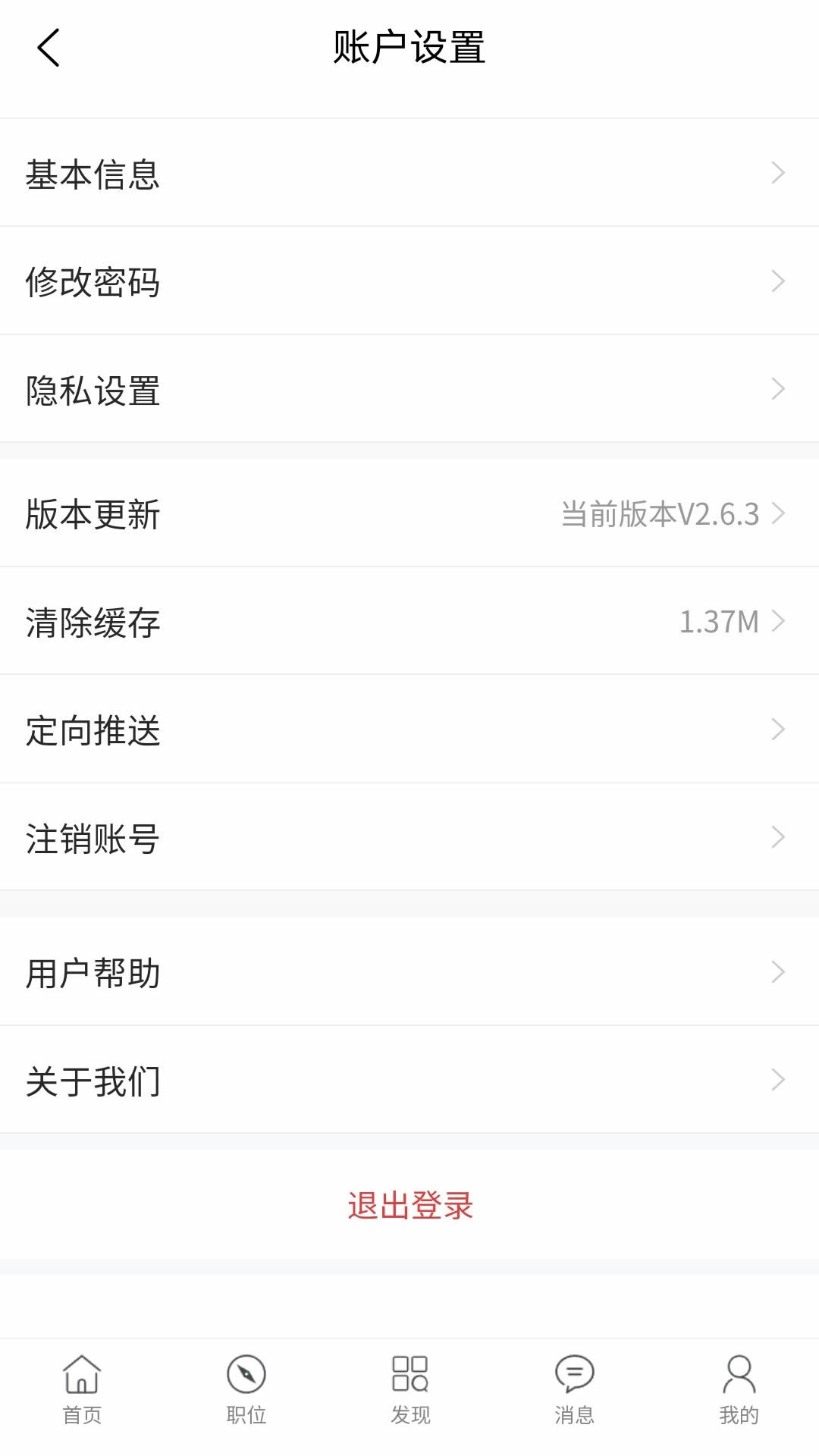This screenshot has height=1456, width=819.
Task: Check 版本更新 for a new version
Action: tap(409, 513)
